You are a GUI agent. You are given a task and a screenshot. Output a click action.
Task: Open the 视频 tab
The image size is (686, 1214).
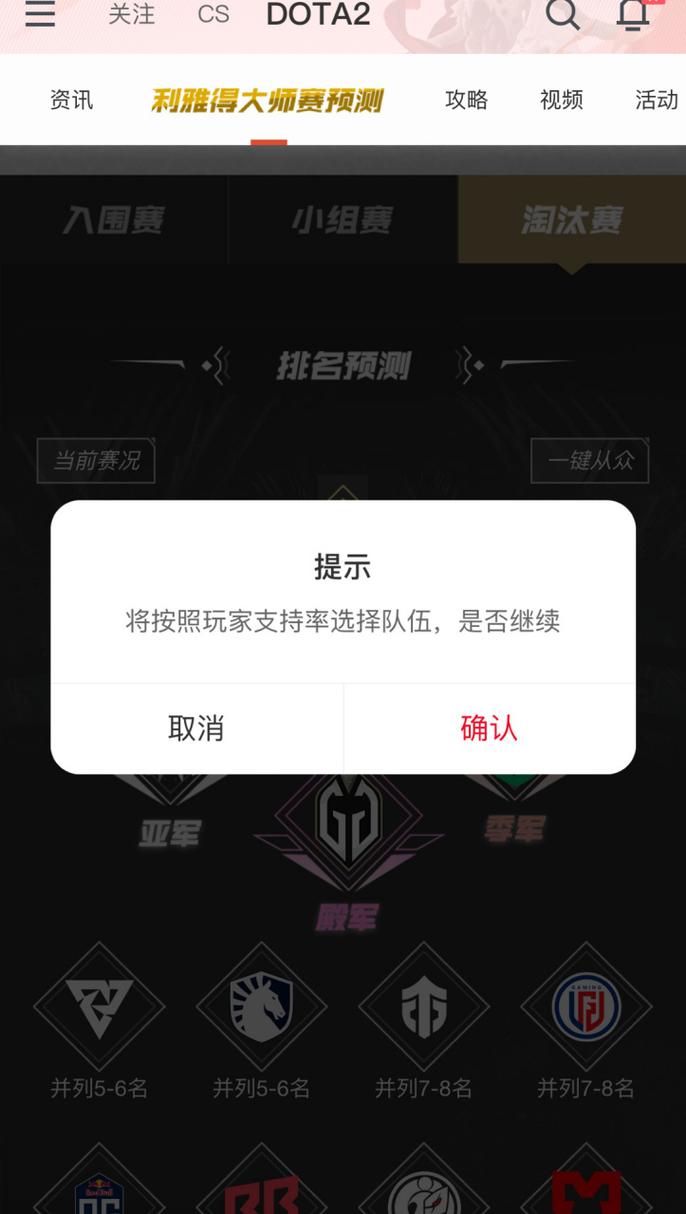561,100
